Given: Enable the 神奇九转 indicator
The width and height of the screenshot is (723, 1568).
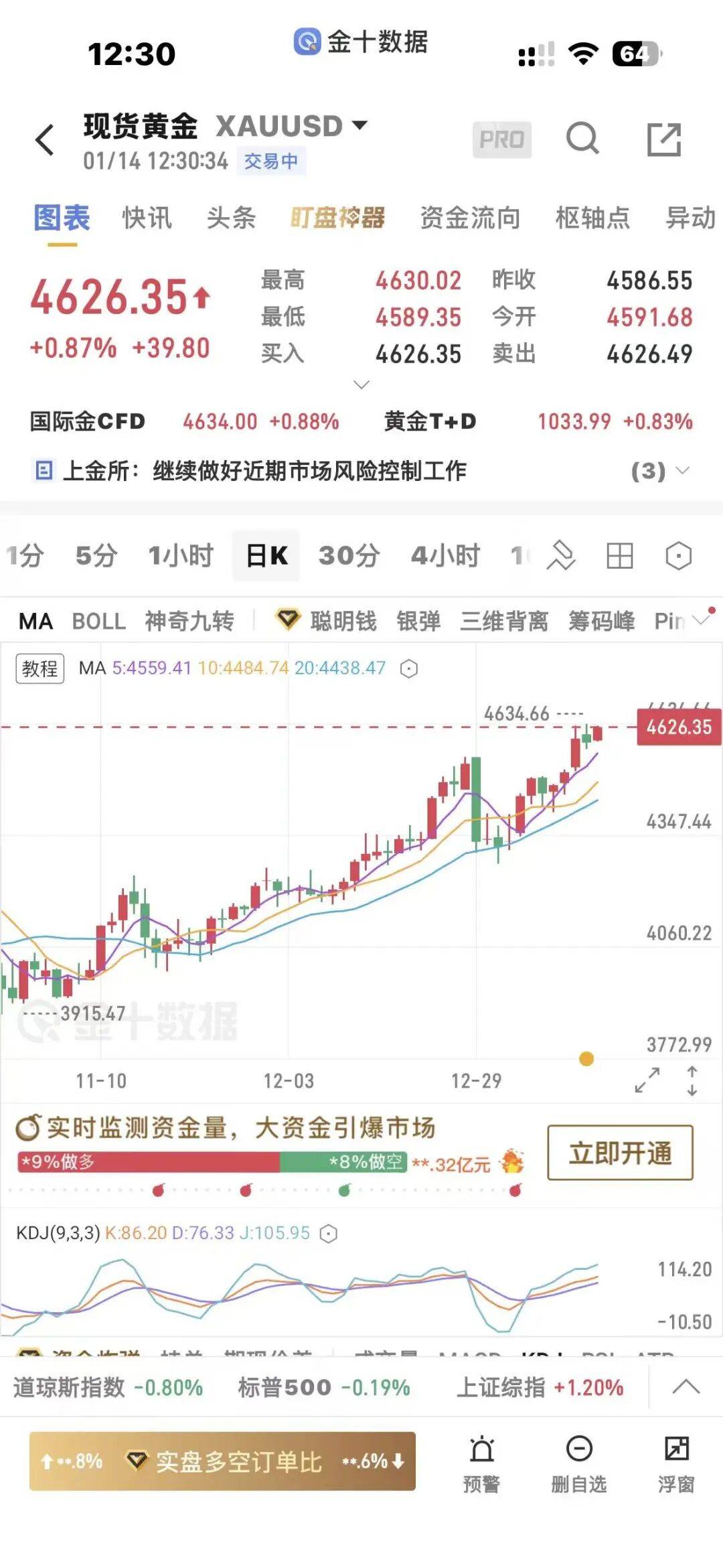Looking at the screenshot, I should tap(189, 622).
